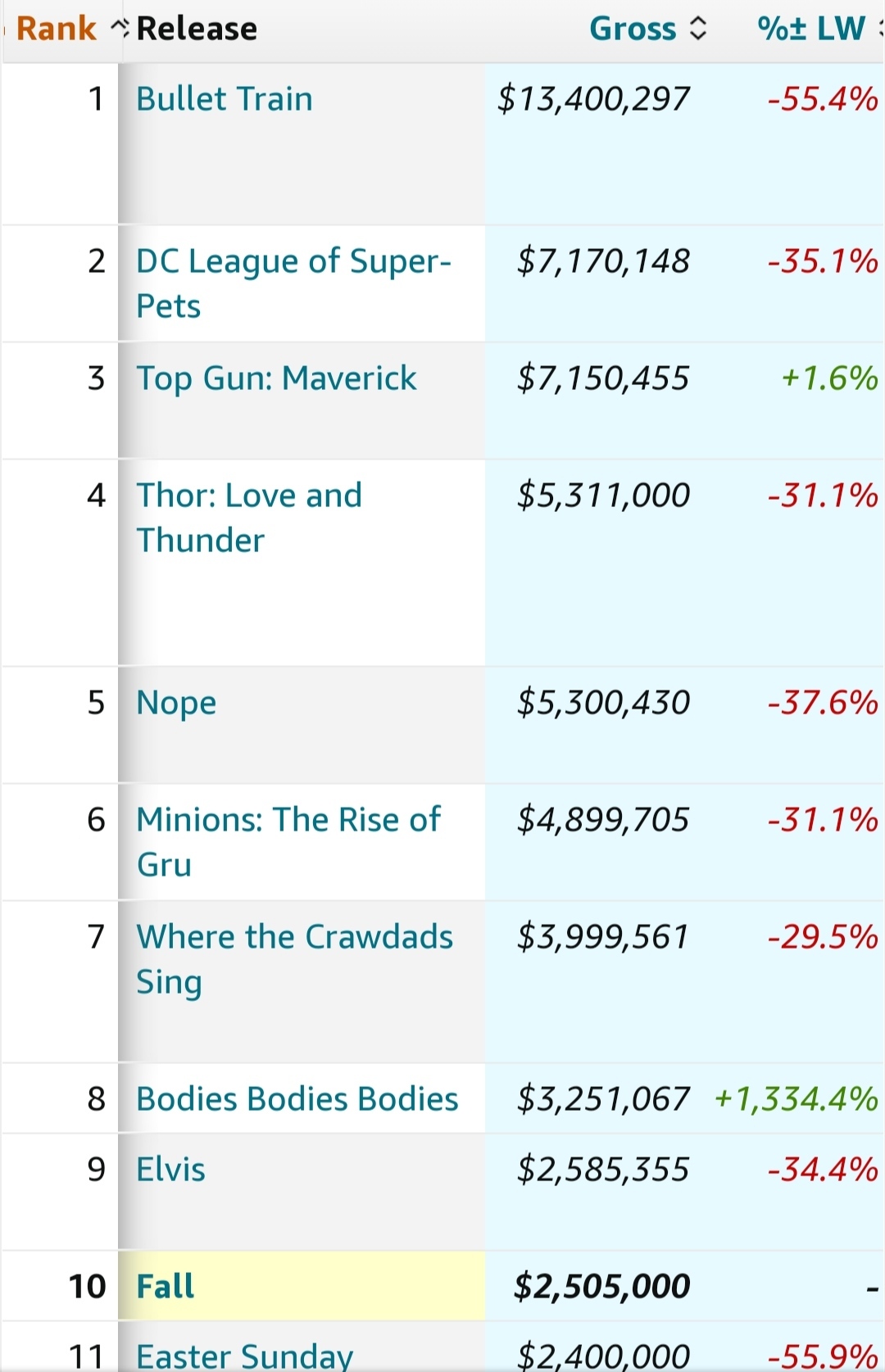
Task: Open DC League of Super-Pets link
Action: [293, 262]
